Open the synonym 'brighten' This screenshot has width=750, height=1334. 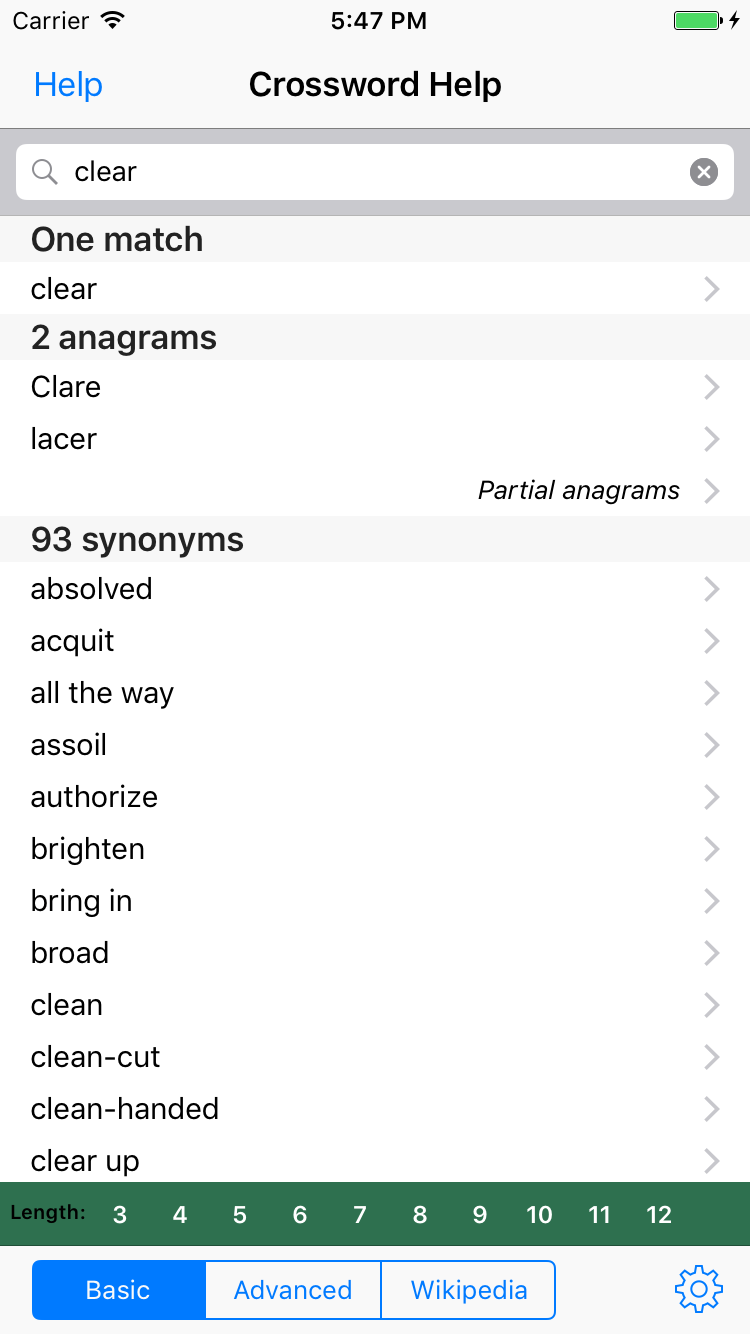click(375, 849)
